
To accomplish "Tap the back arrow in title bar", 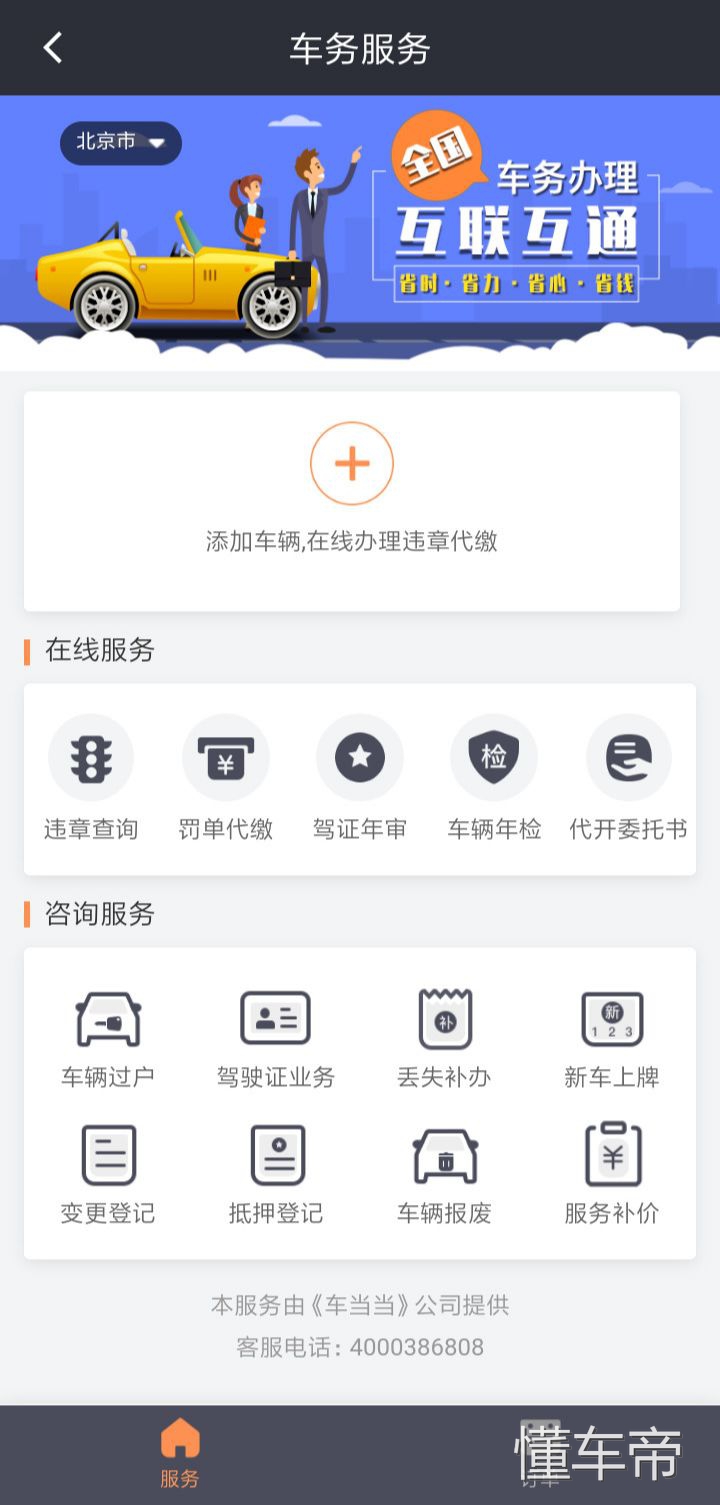I will [x=52, y=47].
